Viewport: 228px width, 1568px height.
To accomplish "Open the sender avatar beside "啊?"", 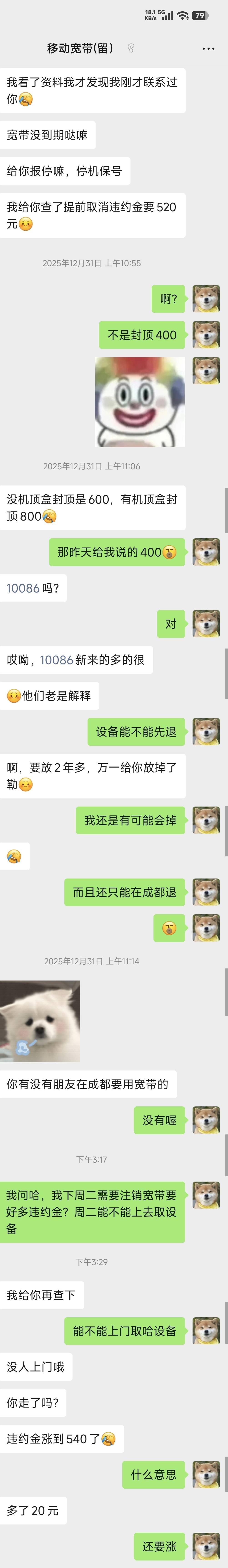I will [206, 299].
